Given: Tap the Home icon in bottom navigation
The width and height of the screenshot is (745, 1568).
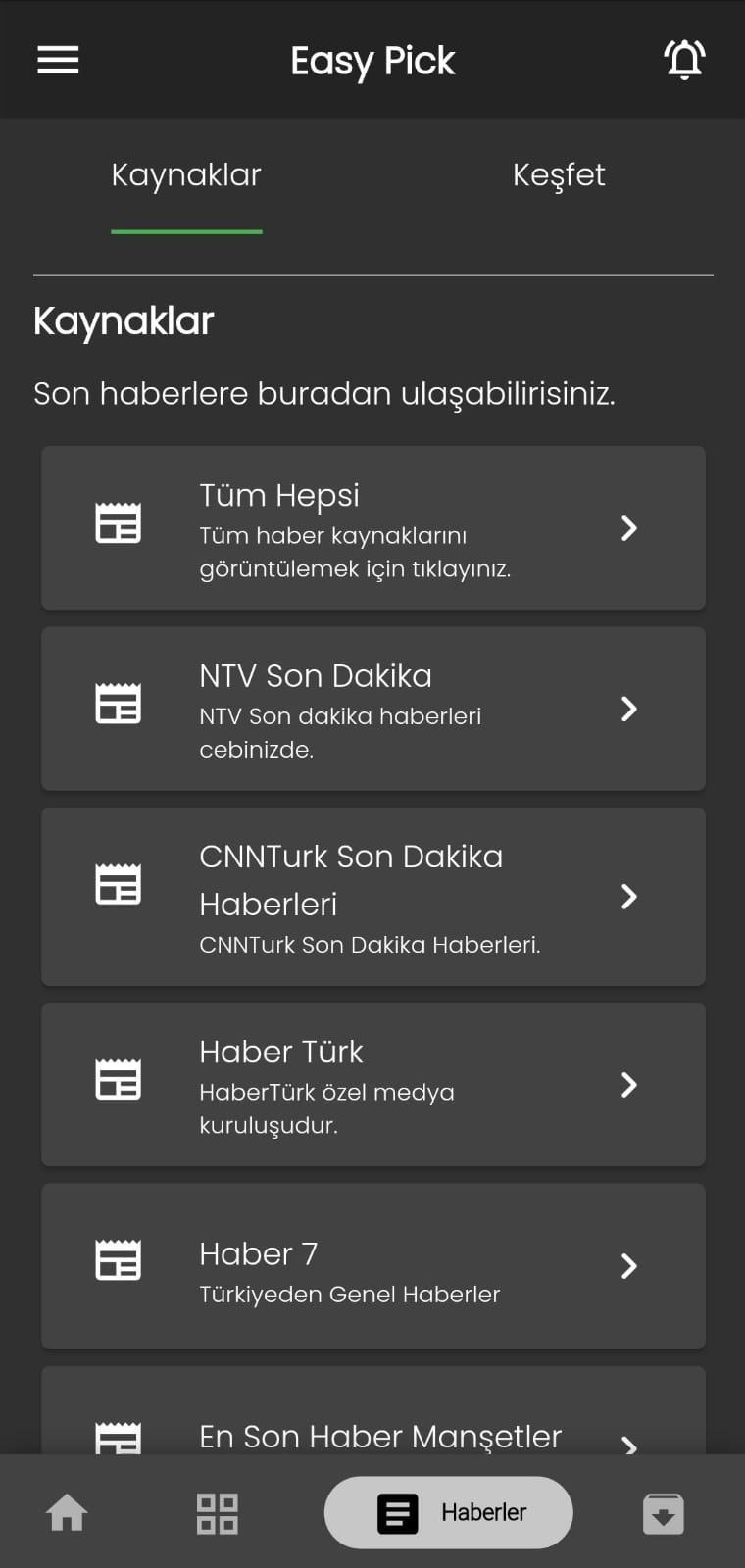Looking at the screenshot, I should coord(66,1512).
